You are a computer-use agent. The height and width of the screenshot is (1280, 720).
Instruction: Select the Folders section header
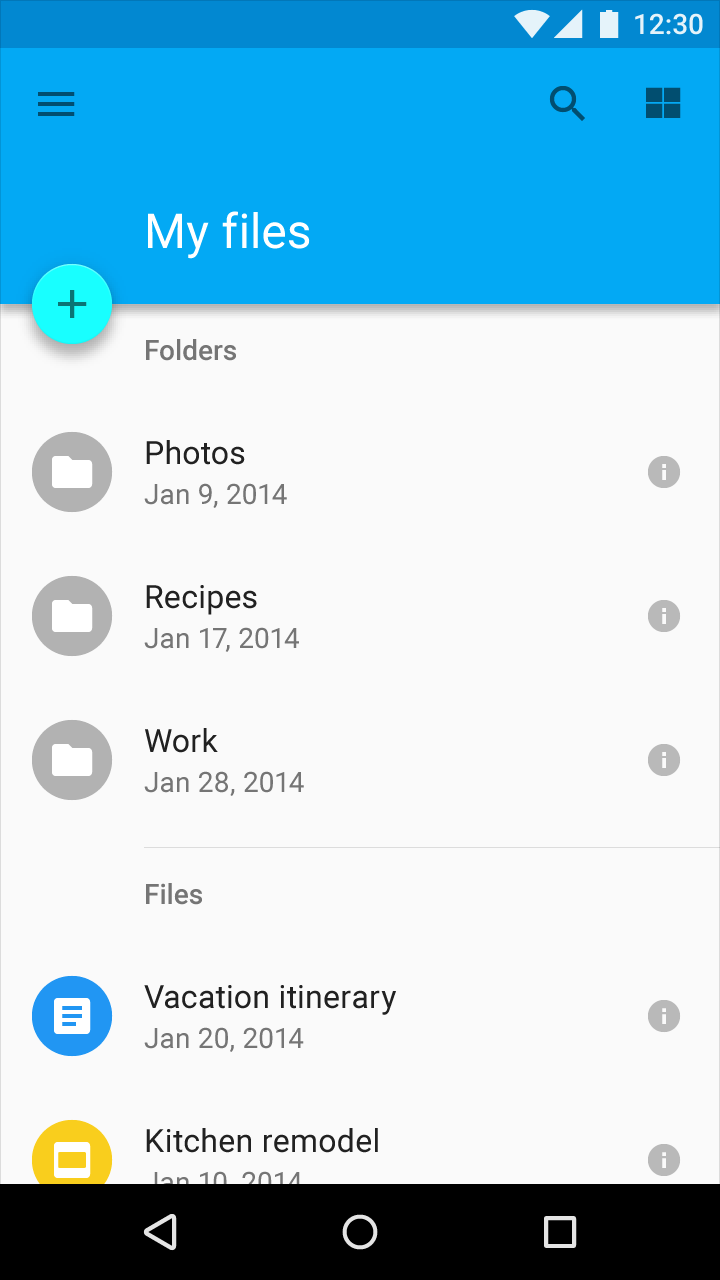pos(190,350)
